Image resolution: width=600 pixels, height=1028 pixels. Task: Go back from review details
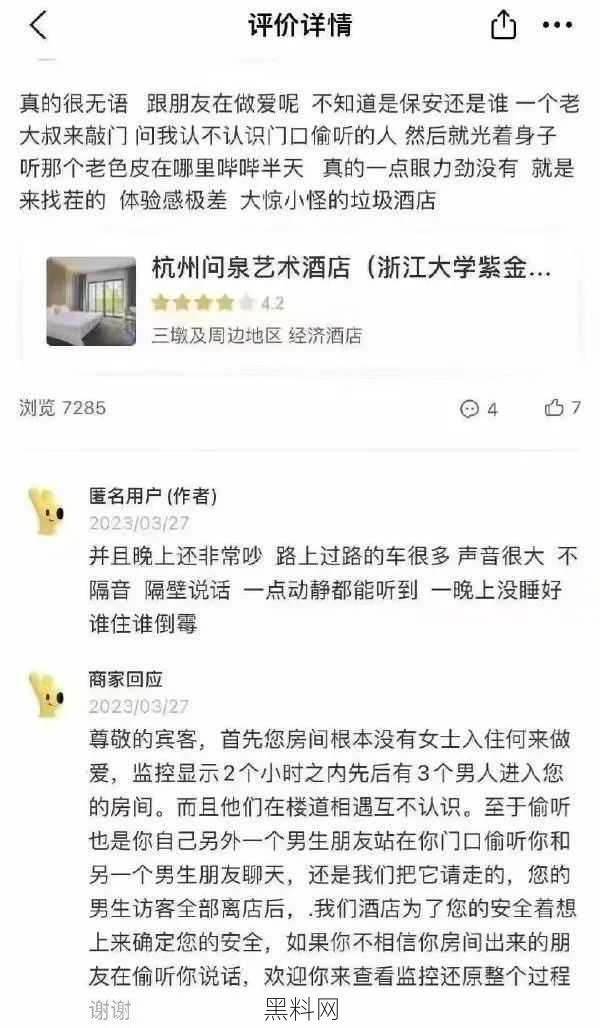pos(38,26)
